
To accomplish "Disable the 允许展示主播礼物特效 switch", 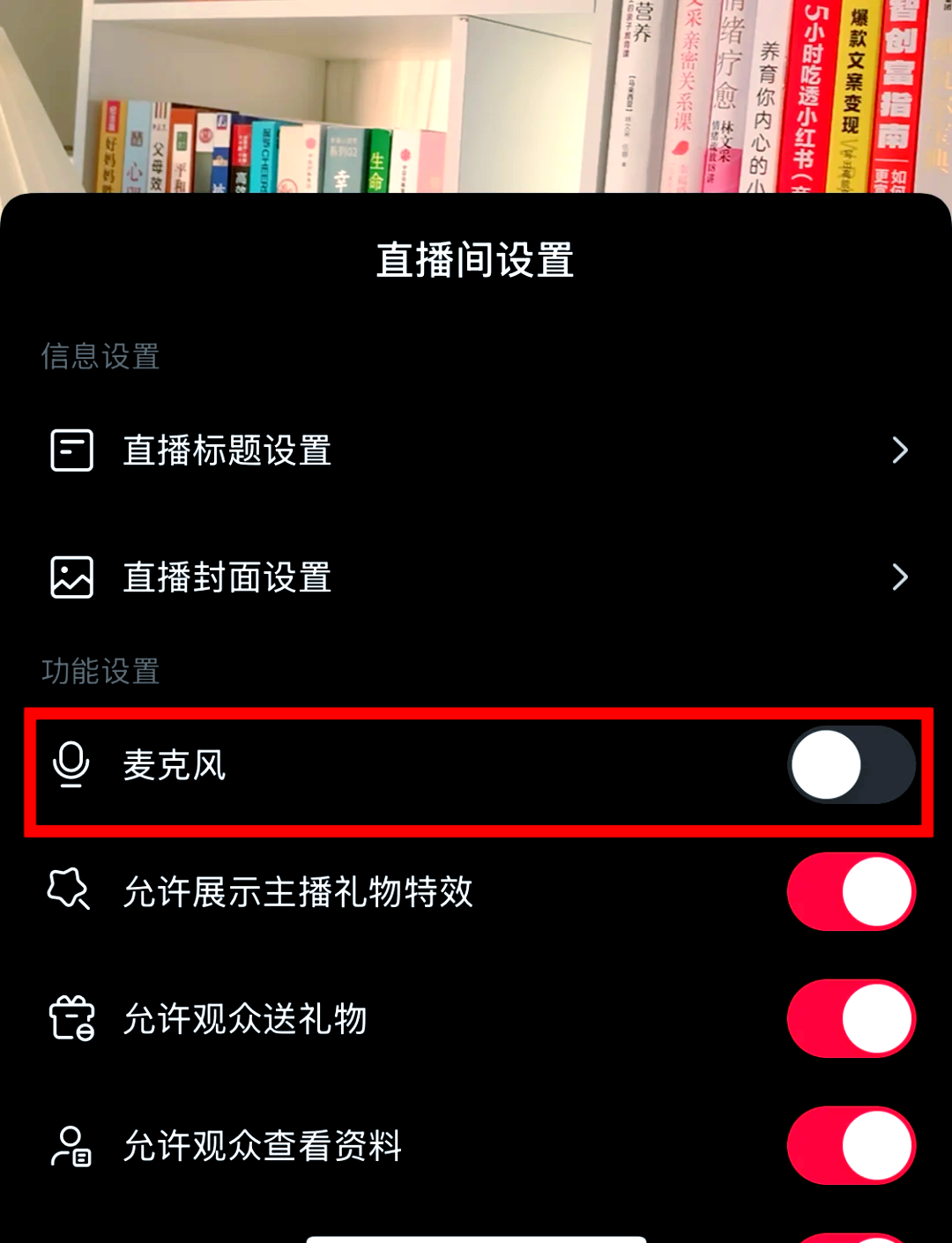I will click(850, 891).
